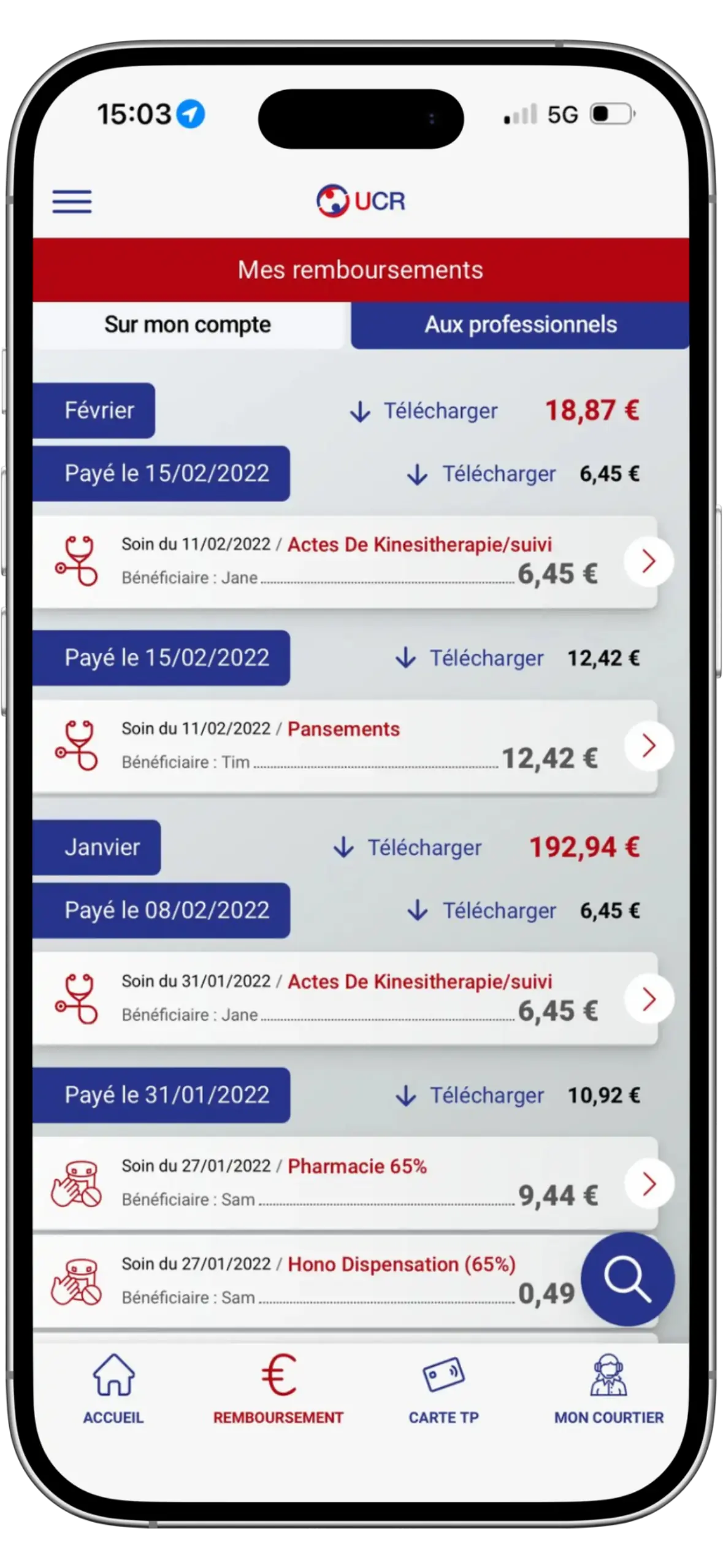The width and height of the screenshot is (723, 1568).
Task: Select the Sur mon compte tab
Action: 188,325
